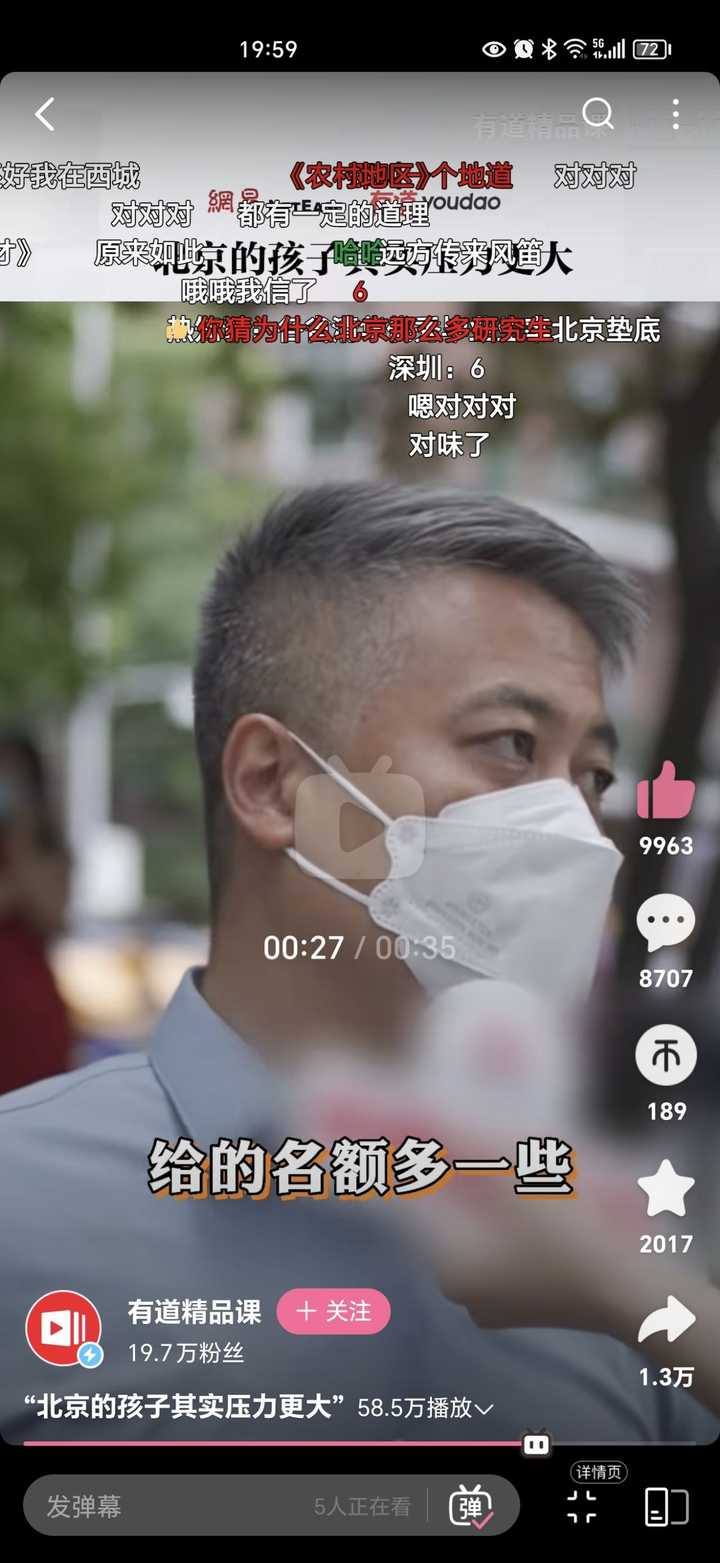The image size is (720, 1563).
Task: Open comments with 8707 replies
Action: click(665, 924)
